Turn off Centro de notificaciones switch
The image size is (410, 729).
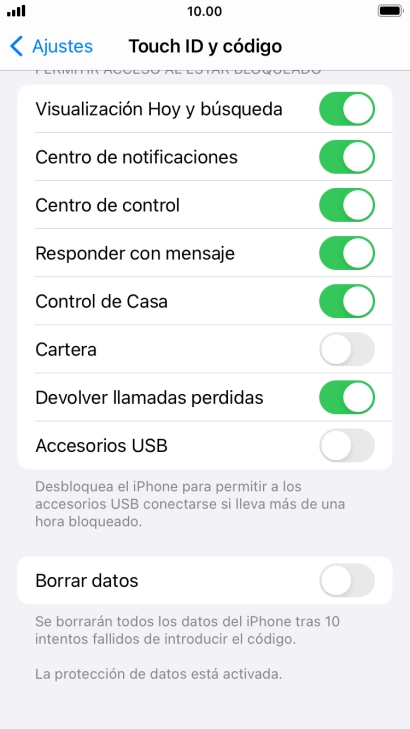[x=347, y=157]
